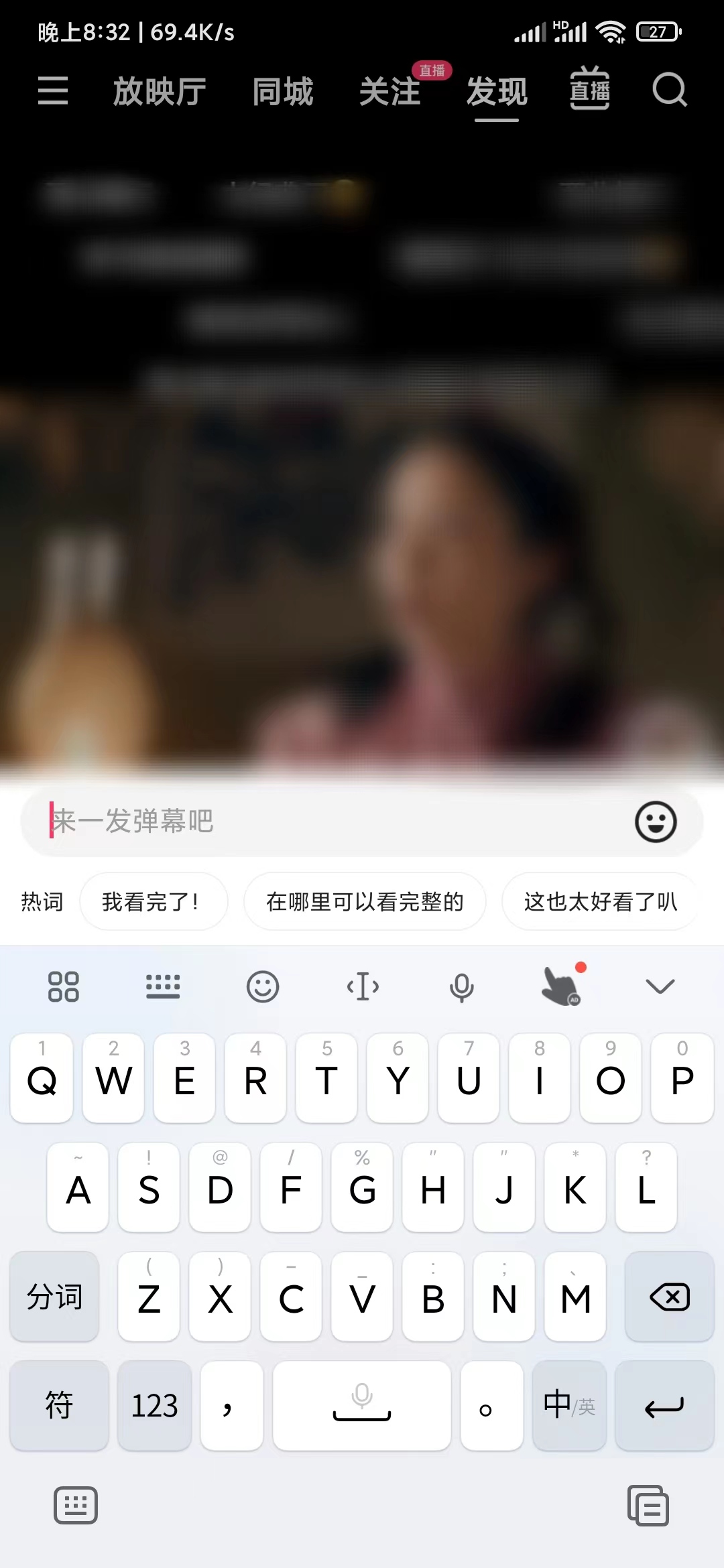Open the search magnifier icon
Screen dimensions: 724x1568
tap(668, 91)
